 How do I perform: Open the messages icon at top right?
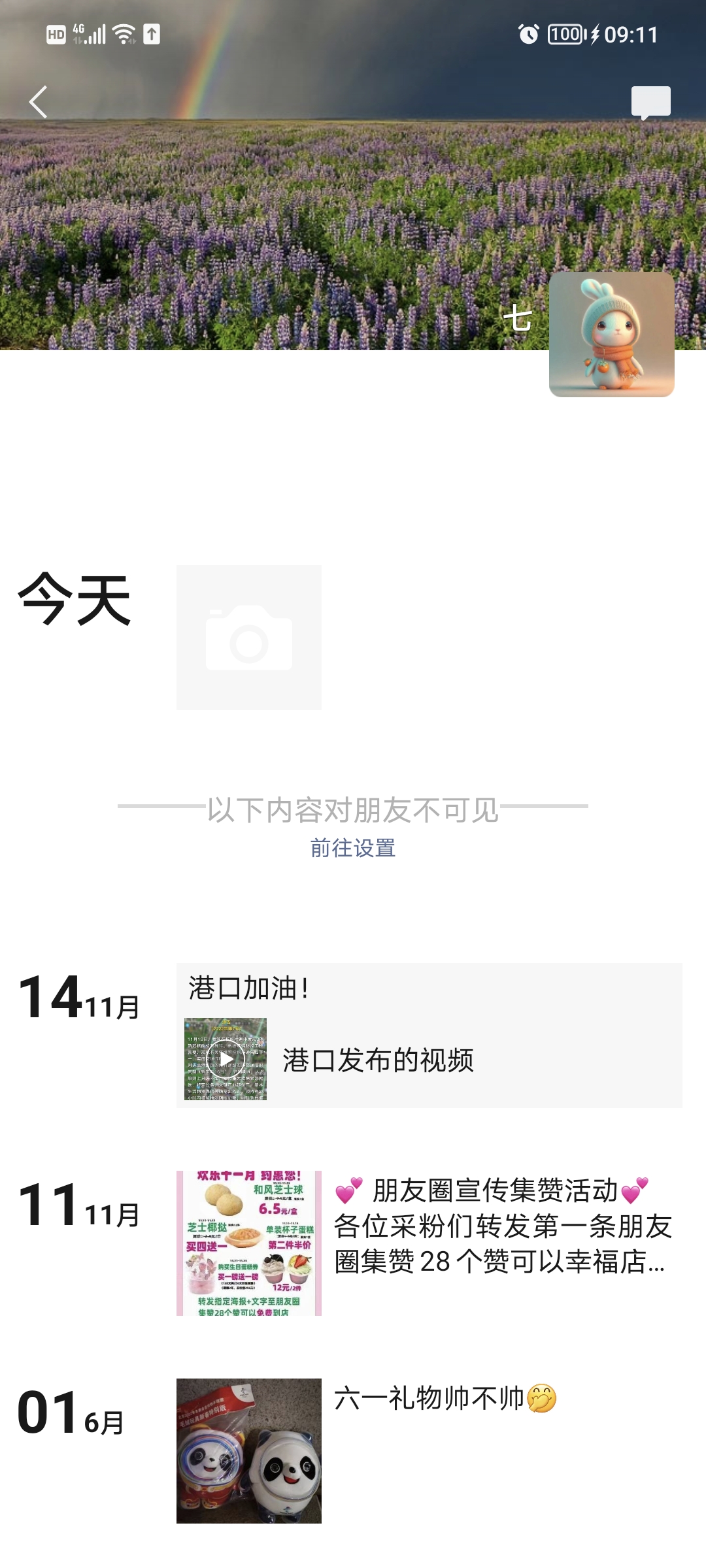click(650, 102)
